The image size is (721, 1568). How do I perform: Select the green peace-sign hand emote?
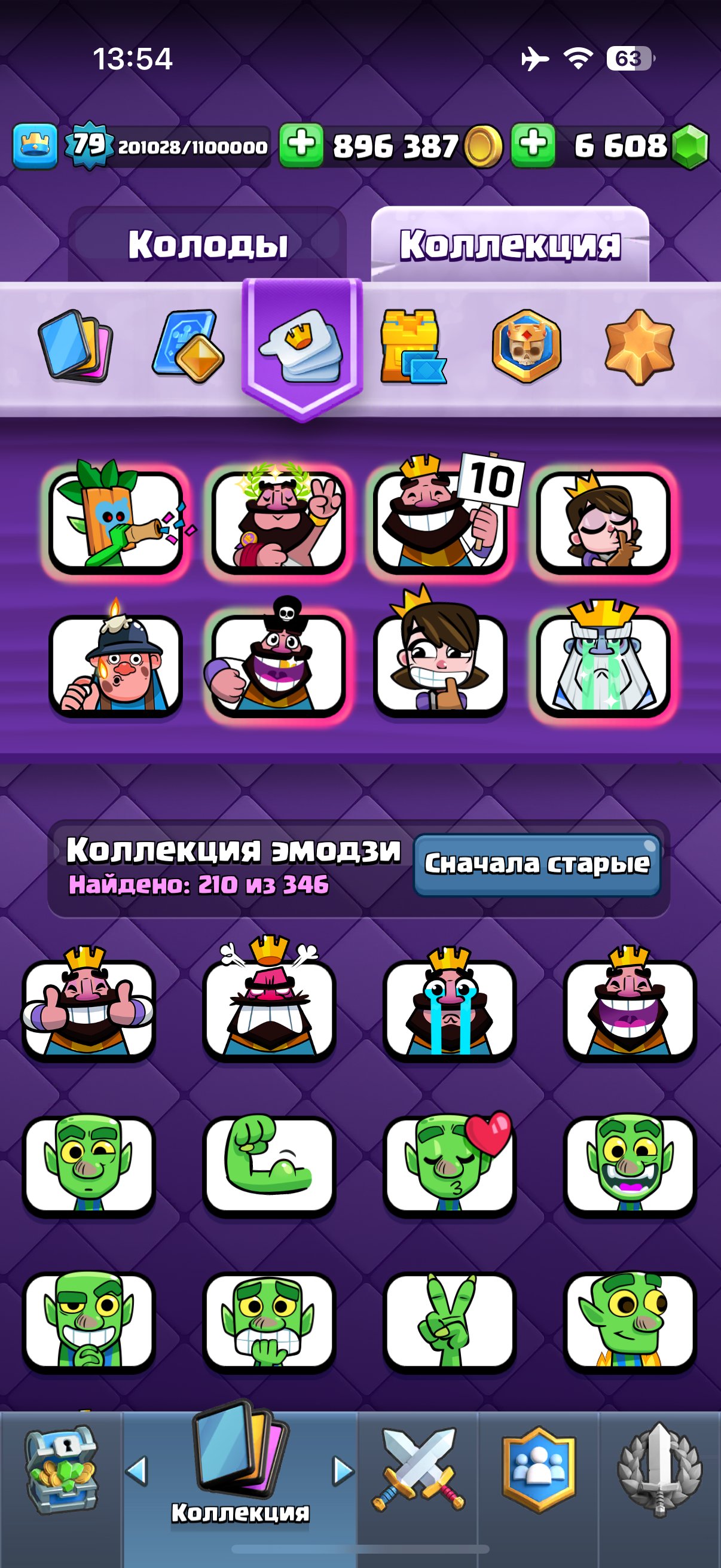tap(450, 1320)
